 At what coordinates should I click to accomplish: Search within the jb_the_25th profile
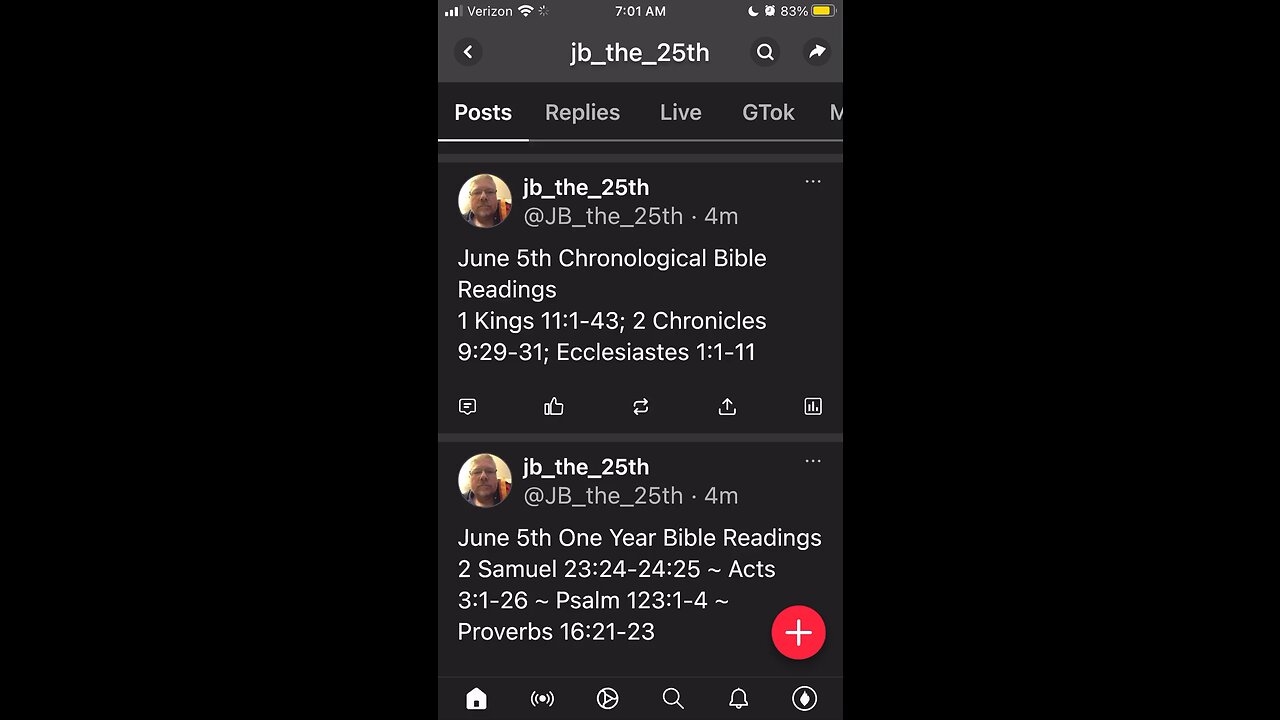tap(765, 52)
